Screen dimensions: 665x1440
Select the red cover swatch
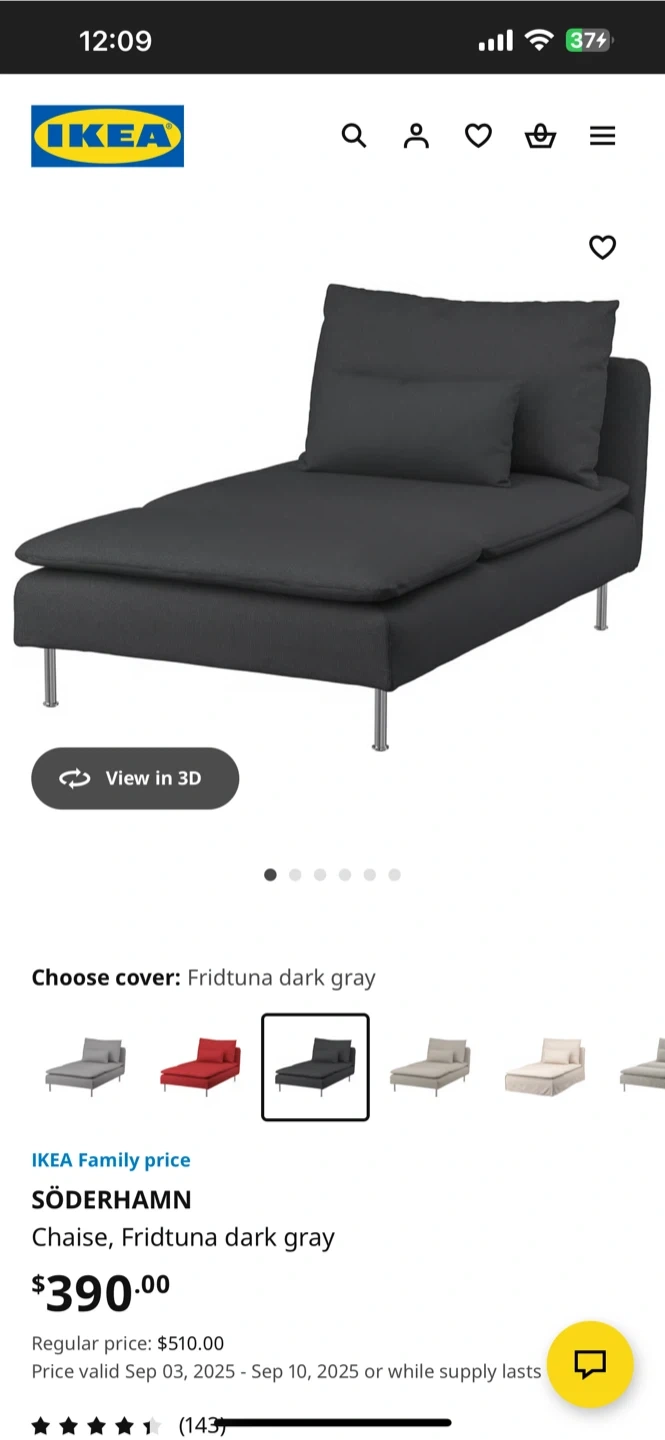(x=200, y=1067)
